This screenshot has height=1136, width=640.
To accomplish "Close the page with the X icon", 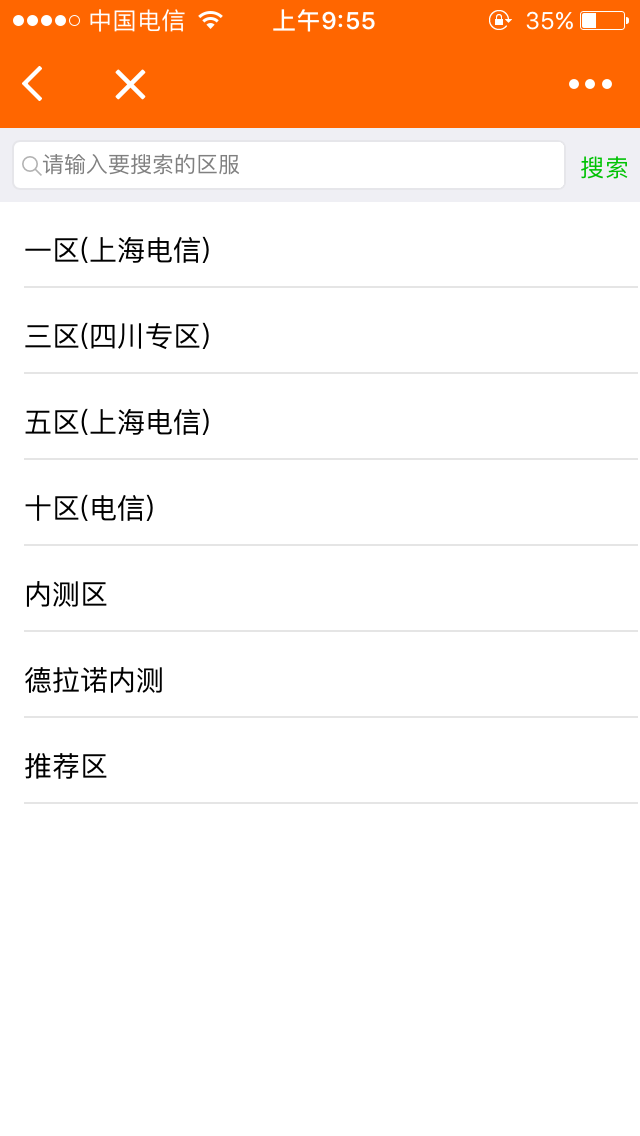I will pyautogui.click(x=130, y=84).
